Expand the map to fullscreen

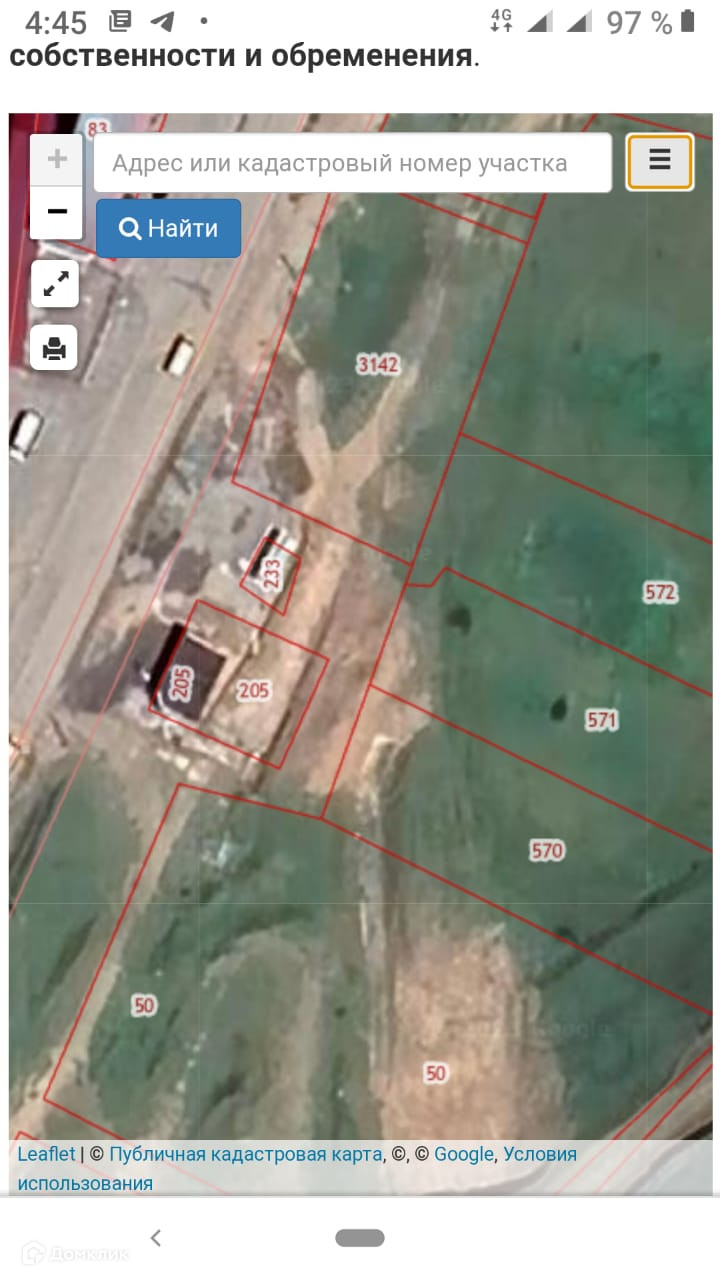coord(54,285)
